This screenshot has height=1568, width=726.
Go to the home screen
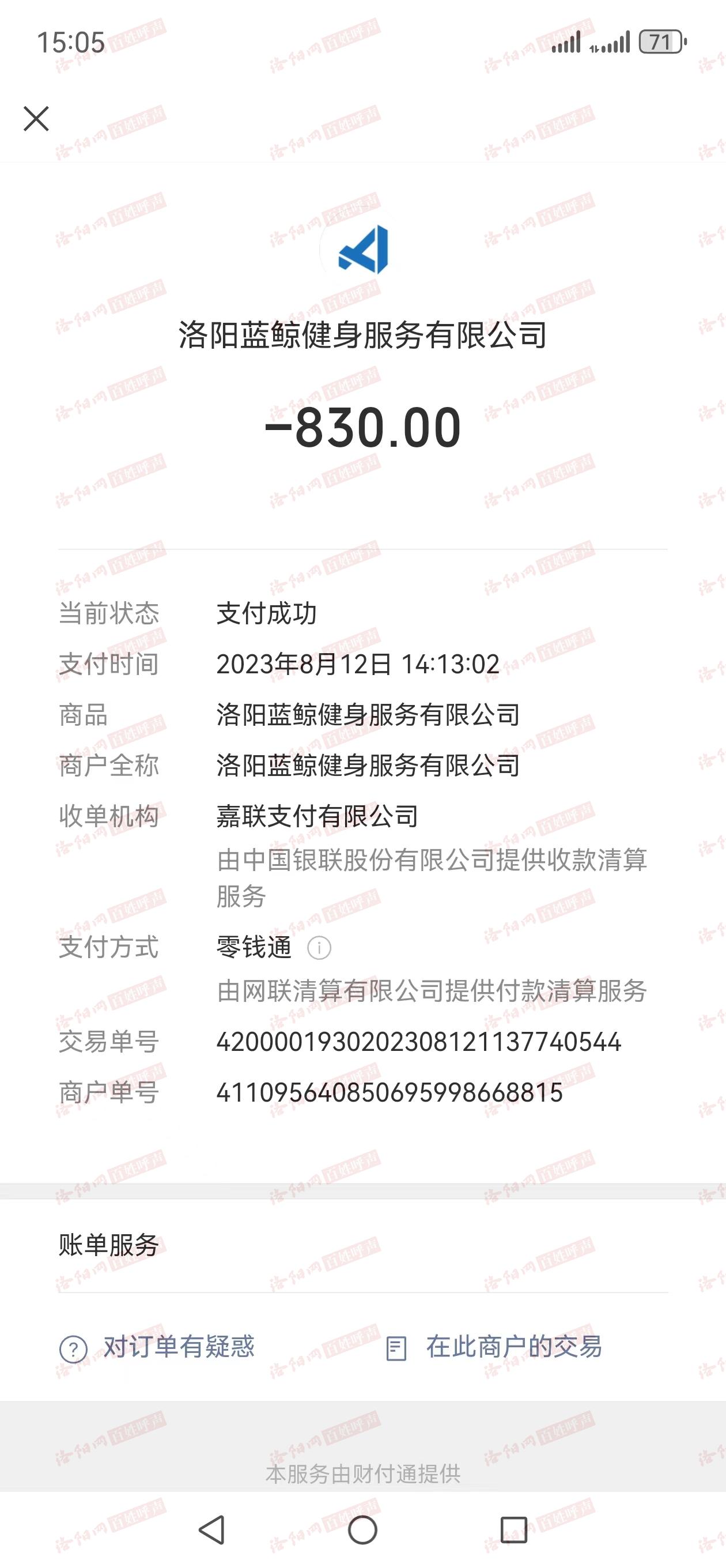(362, 1529)
